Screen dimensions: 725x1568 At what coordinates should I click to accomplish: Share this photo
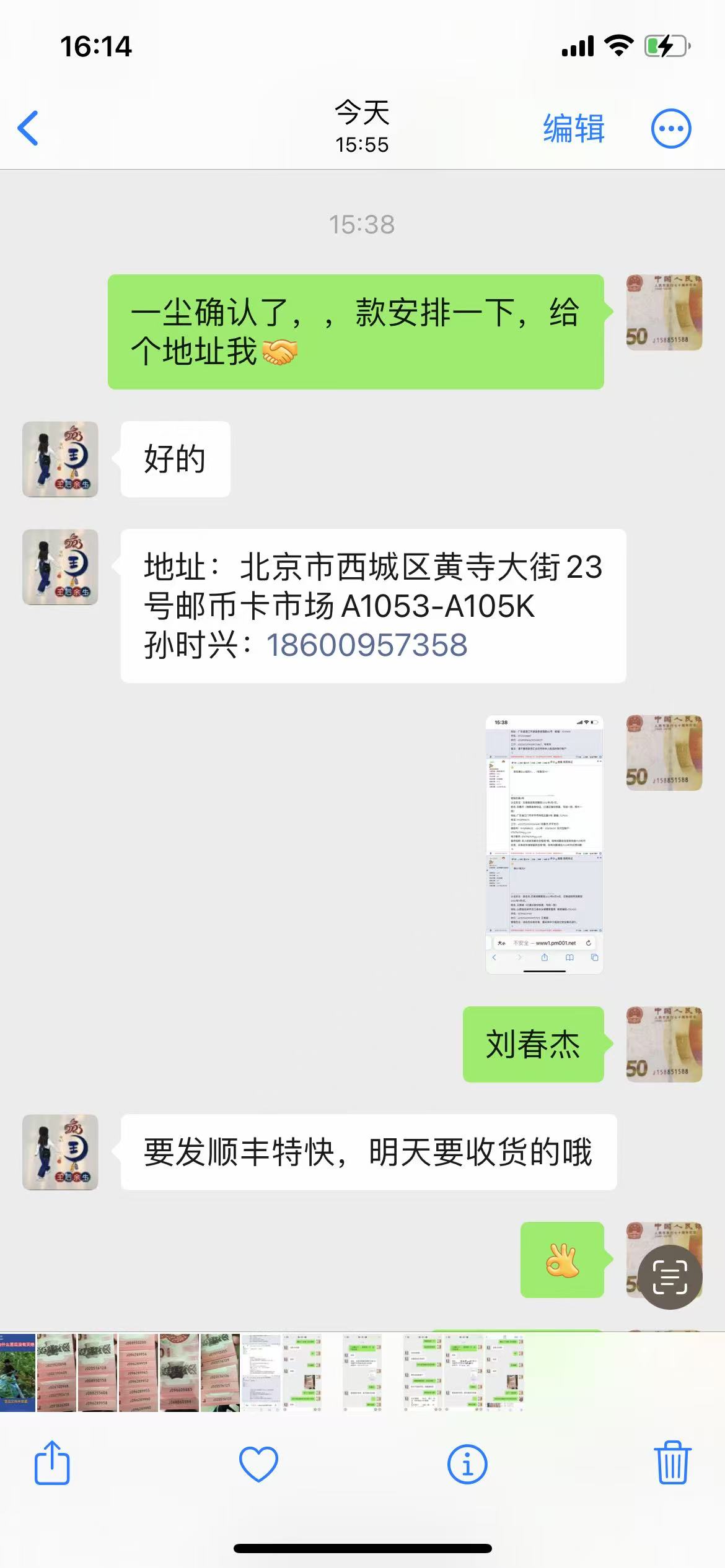point(51,1464)
